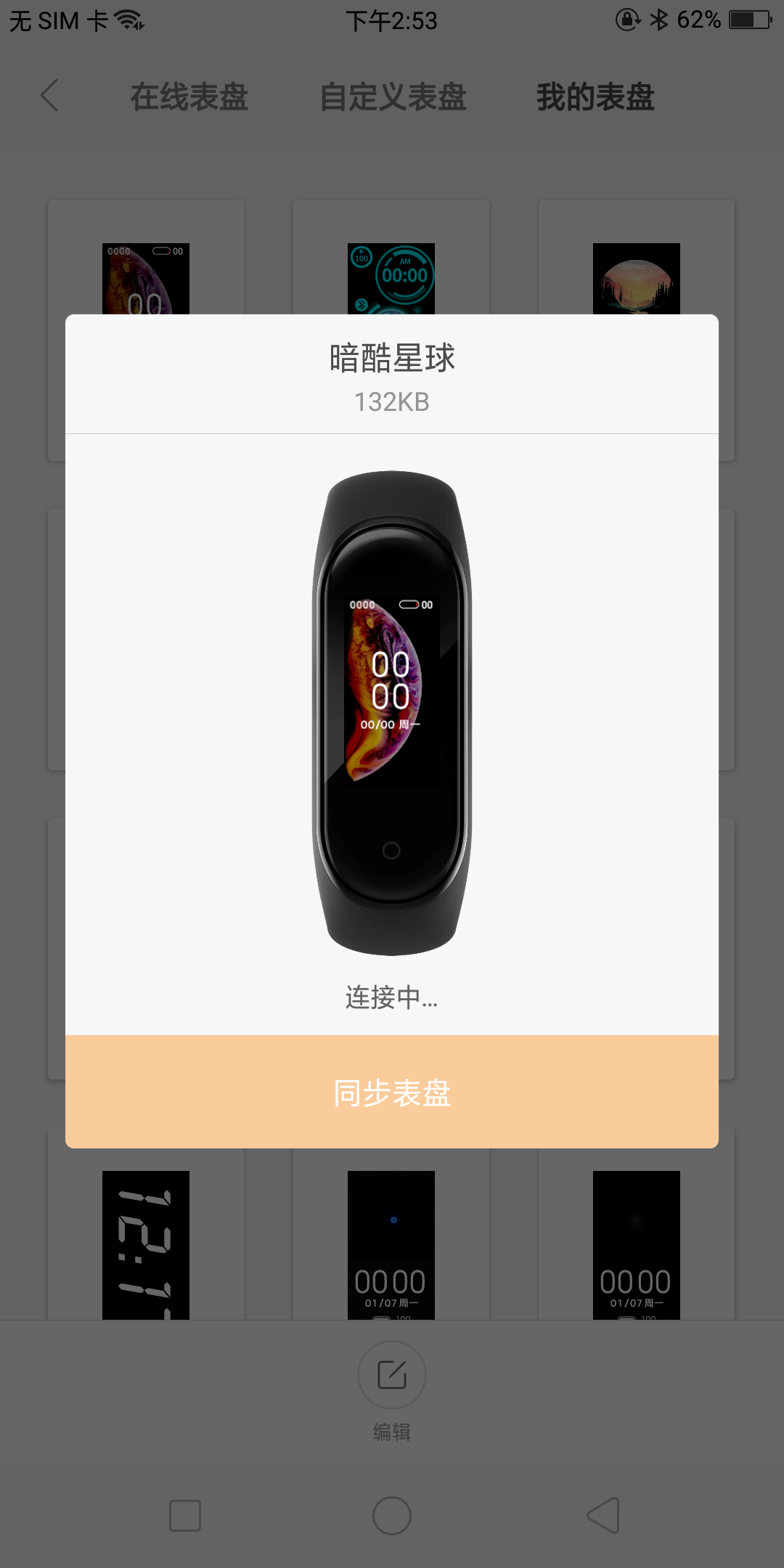Switch to the 自定义表盘 tab
The width and height of the screenshot is (784, 1568).
pos(393,97)
